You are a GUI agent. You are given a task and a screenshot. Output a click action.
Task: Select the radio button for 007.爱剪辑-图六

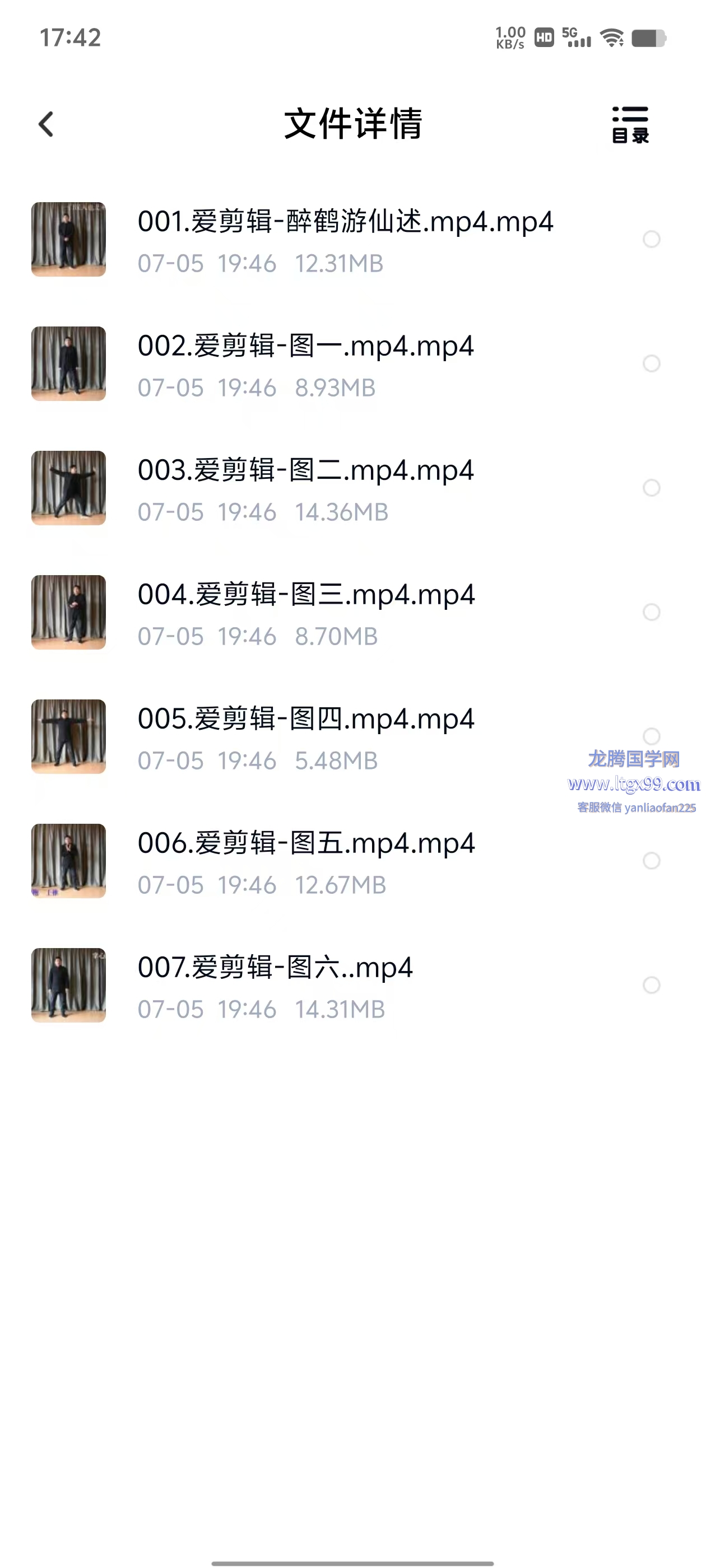651,985
